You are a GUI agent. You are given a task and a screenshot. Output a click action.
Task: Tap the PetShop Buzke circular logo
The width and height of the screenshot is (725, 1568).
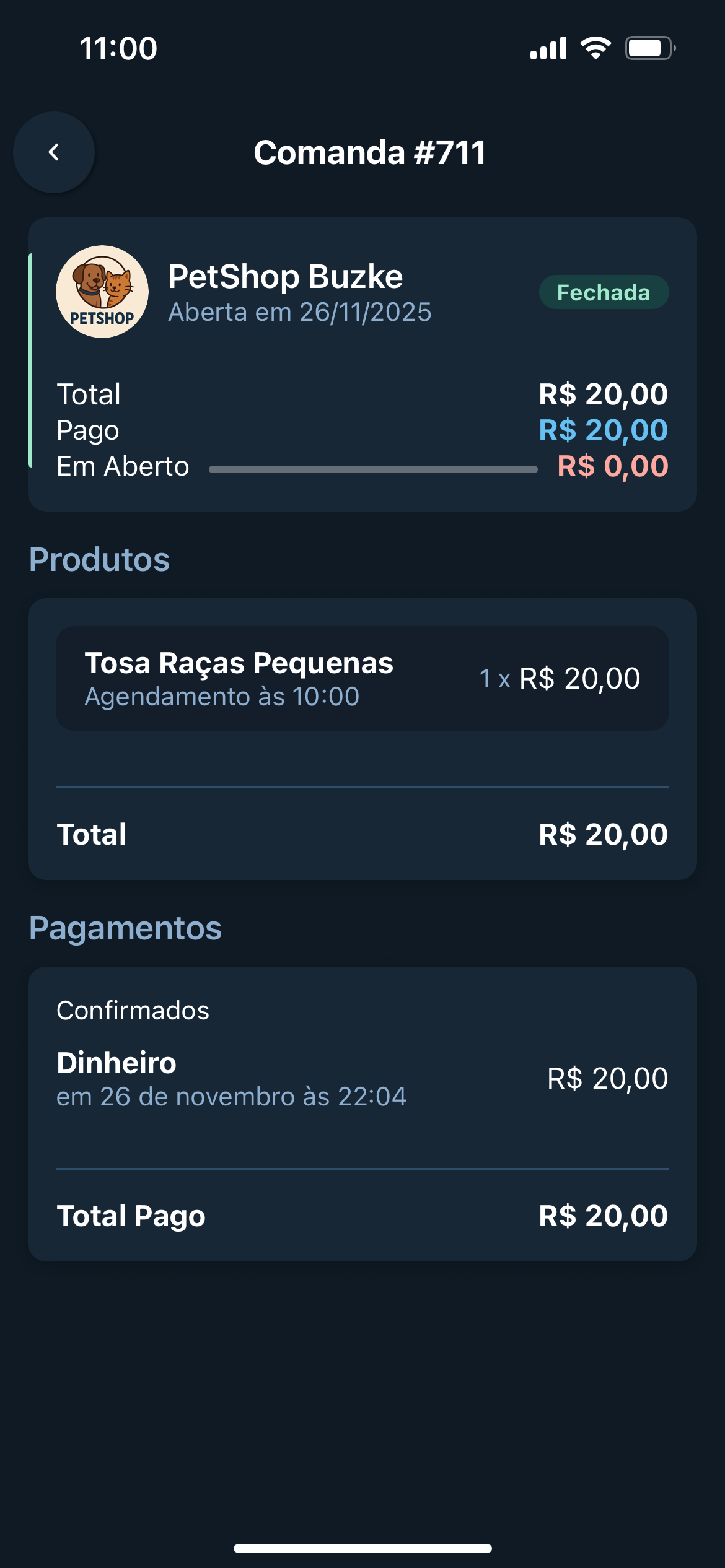point(102,294)
